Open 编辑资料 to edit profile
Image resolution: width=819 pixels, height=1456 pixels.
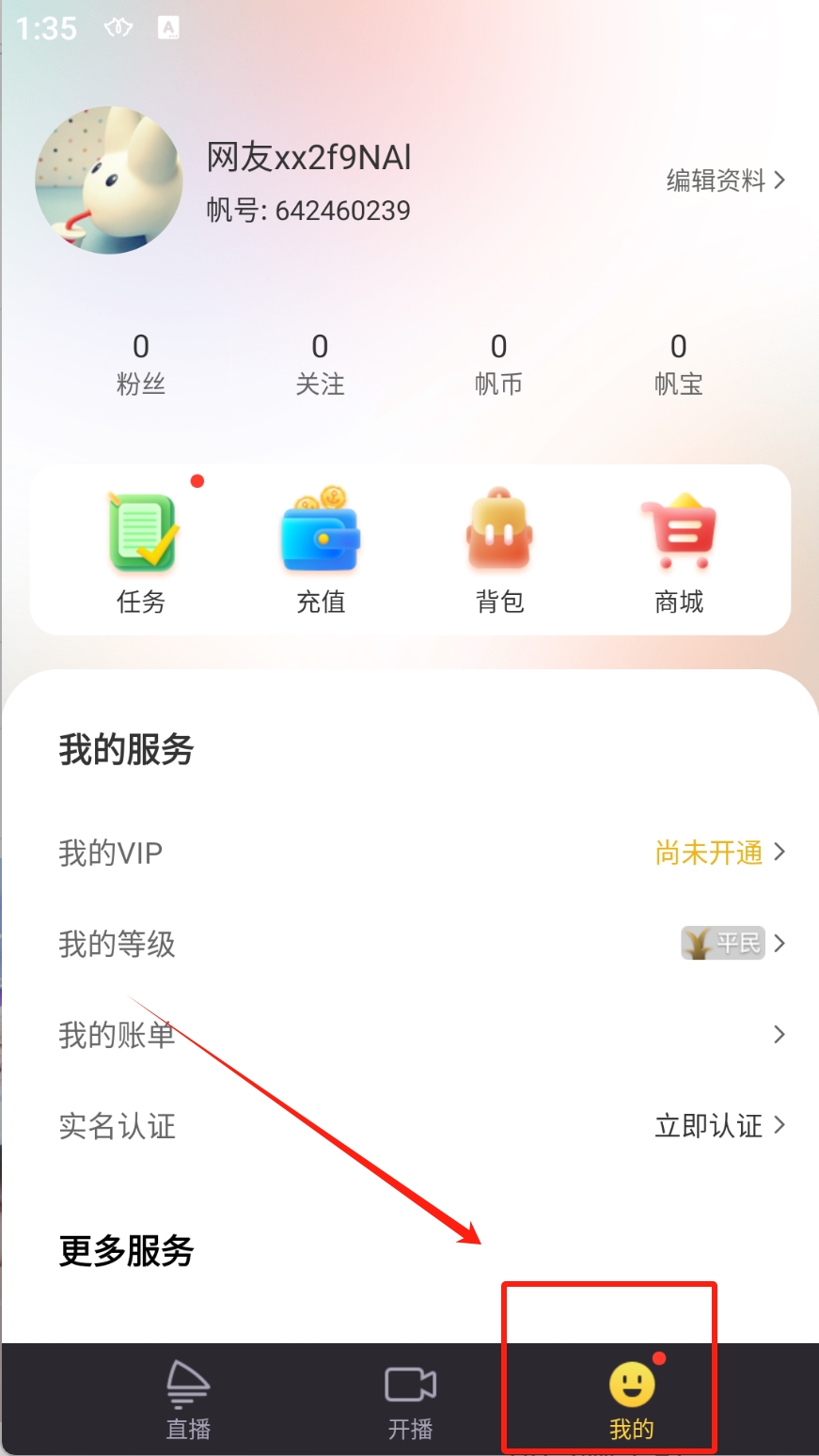tap(724, 180)
